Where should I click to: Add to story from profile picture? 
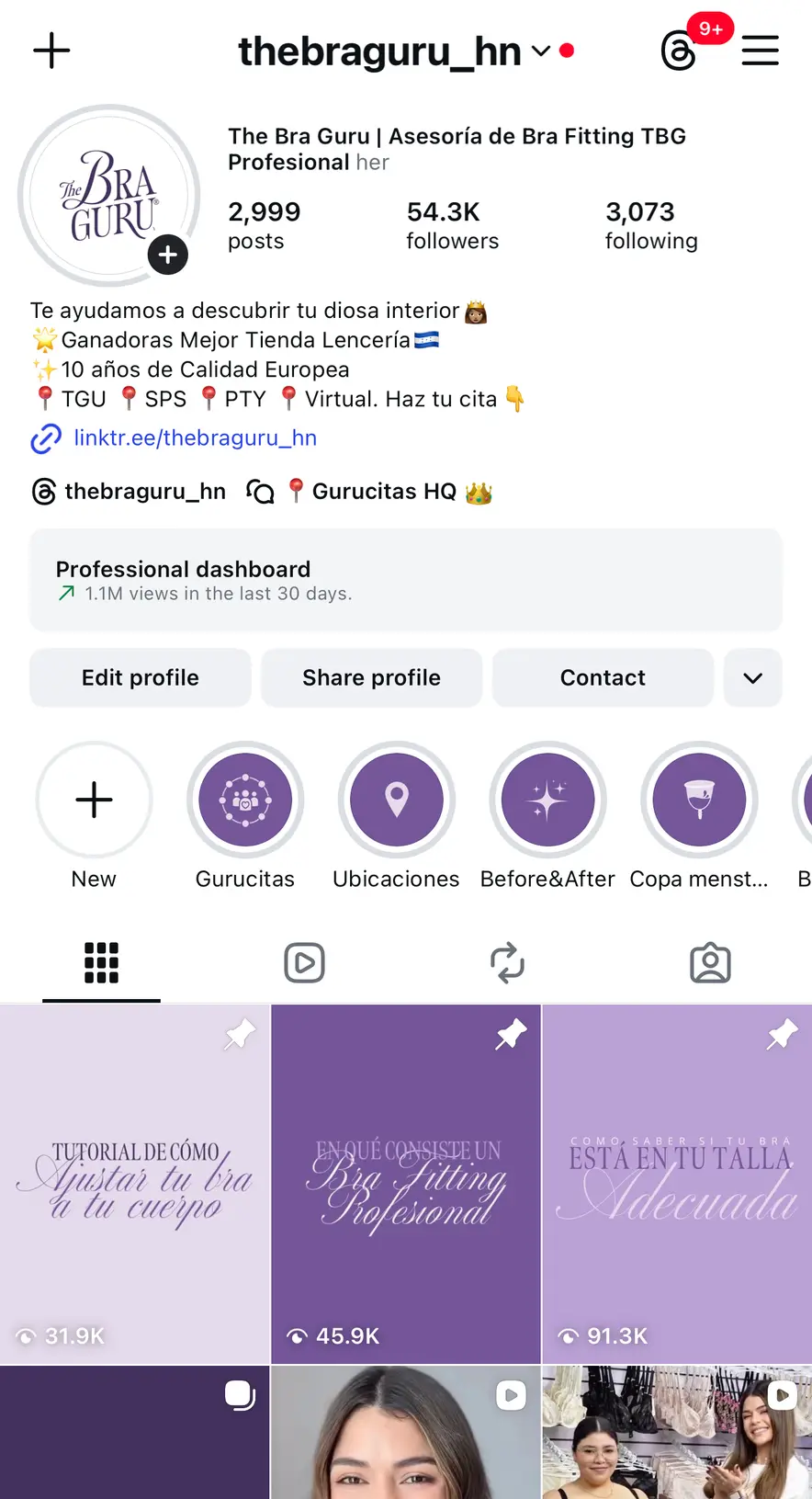tap(168, 255)
